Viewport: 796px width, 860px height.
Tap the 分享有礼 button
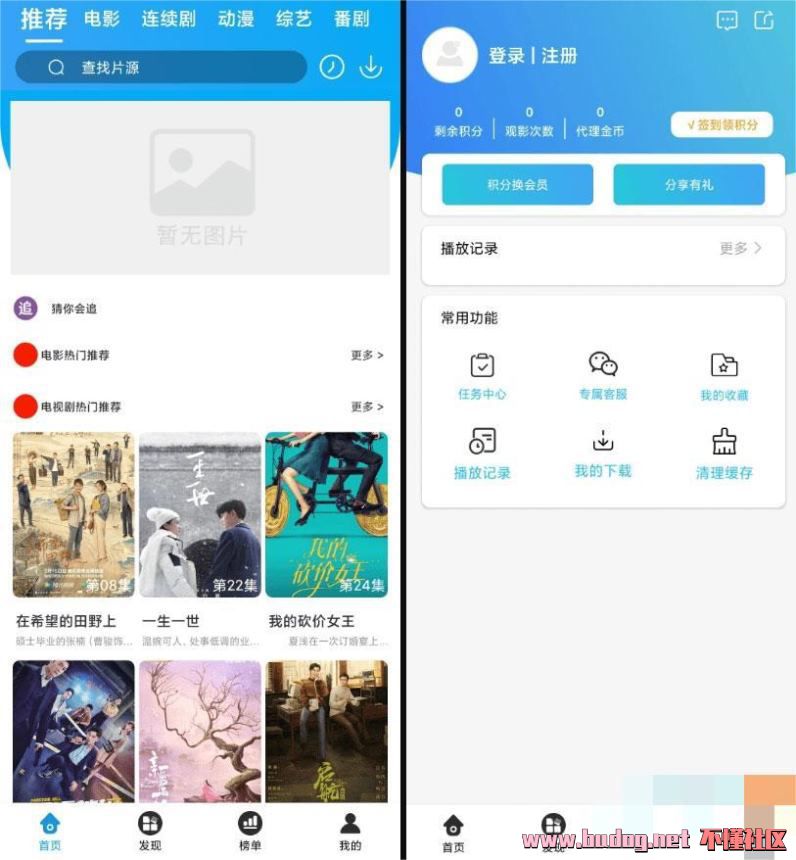[x=689, y=185]
